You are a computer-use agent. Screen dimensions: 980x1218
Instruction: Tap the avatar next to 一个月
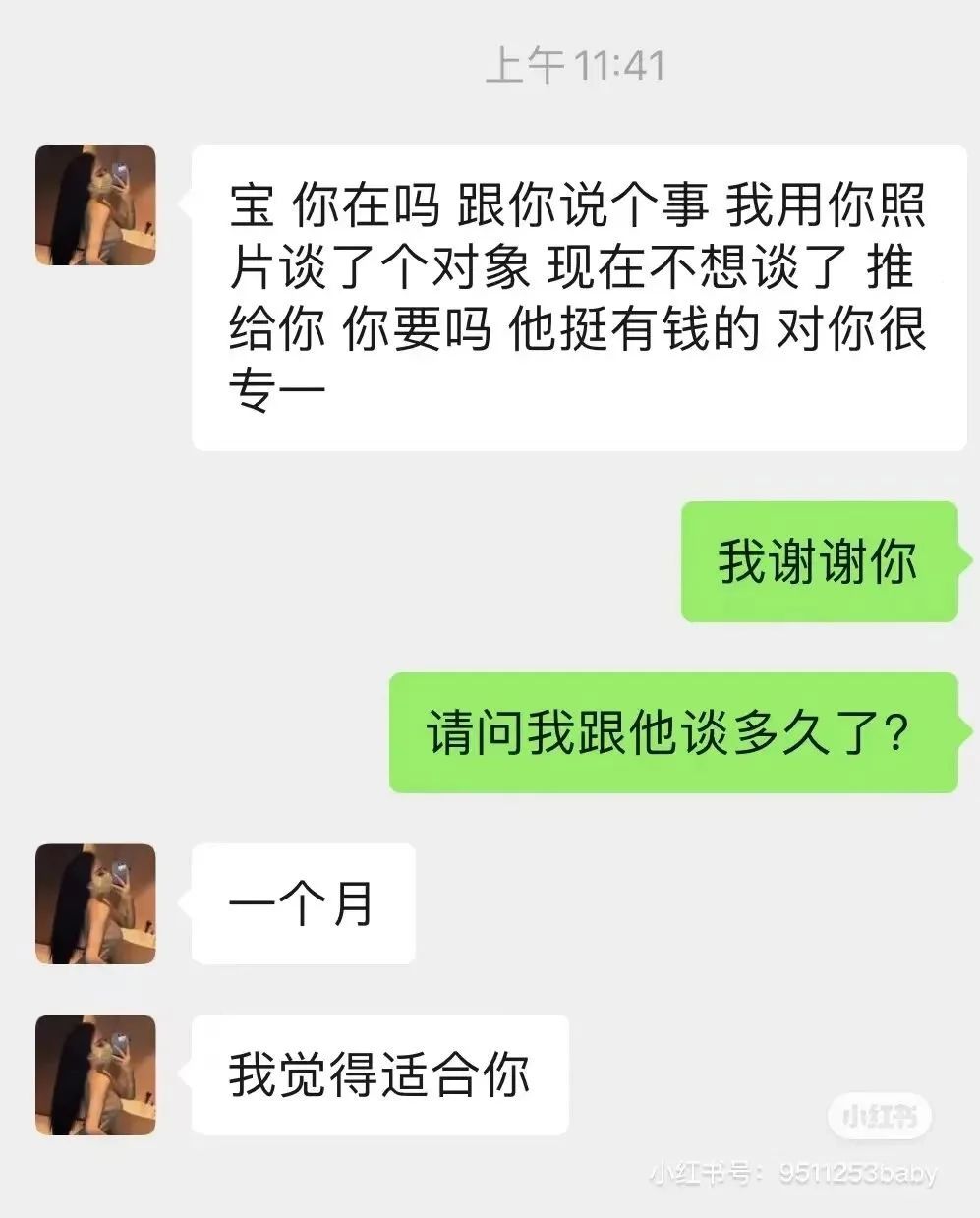95,902
